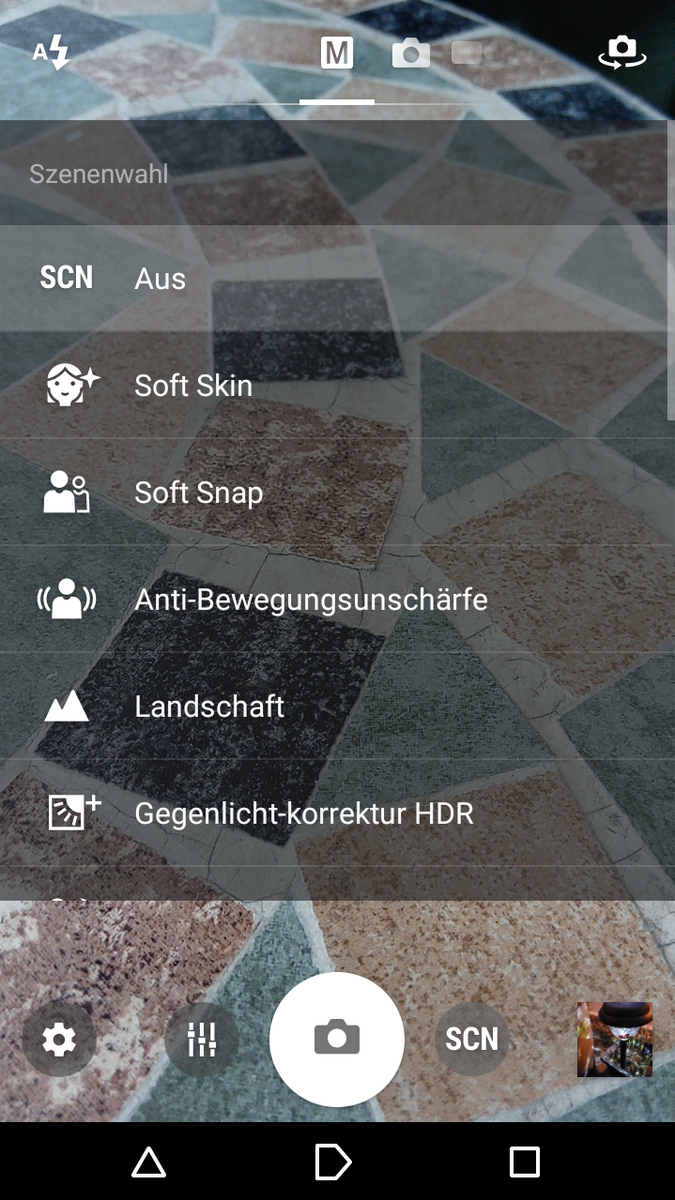Toggle the auto flash setting

click(x=52, y=53)
